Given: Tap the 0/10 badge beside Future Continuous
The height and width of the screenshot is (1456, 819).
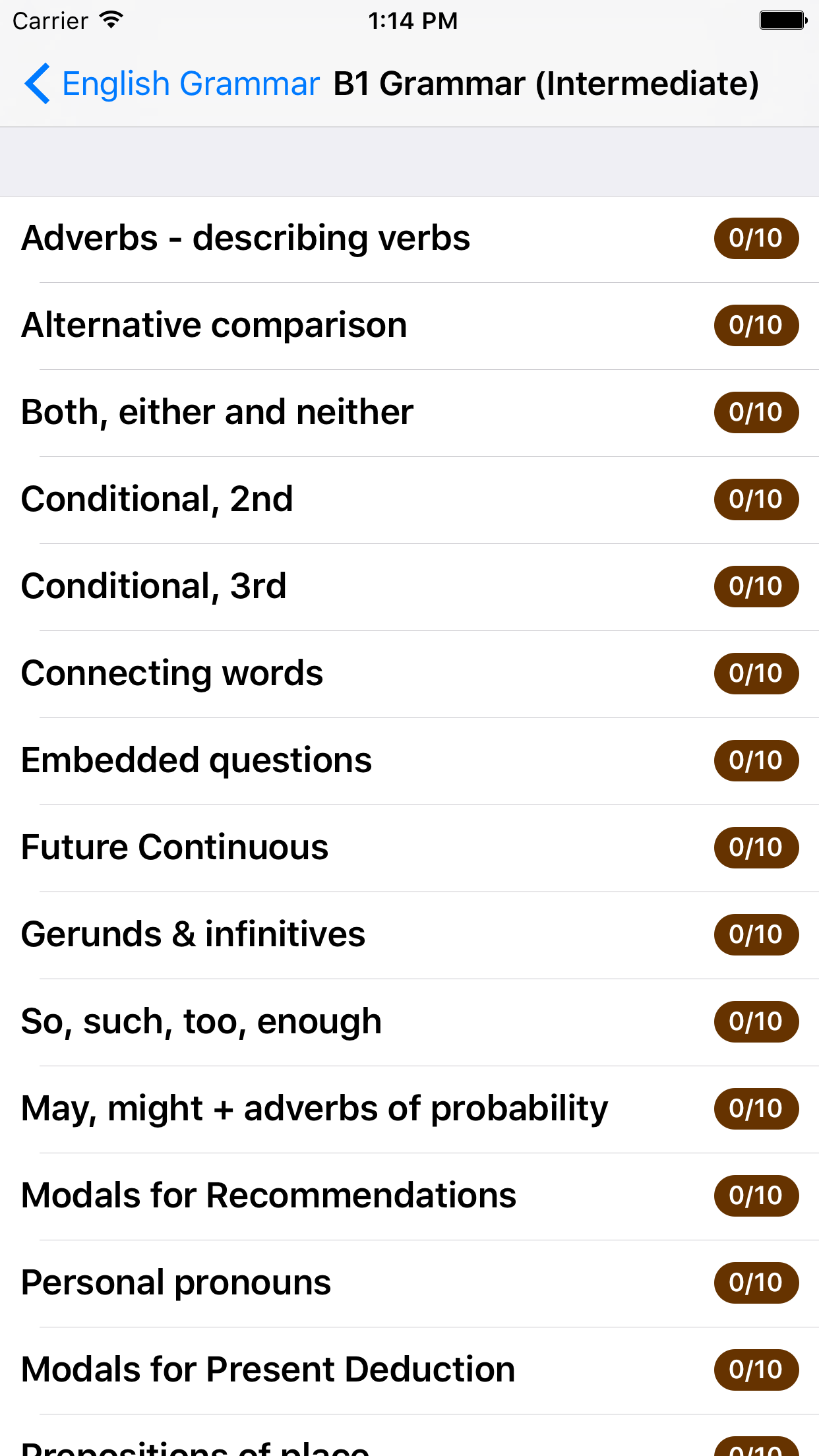Looking at the screenshot, I should tap(756, 847).
